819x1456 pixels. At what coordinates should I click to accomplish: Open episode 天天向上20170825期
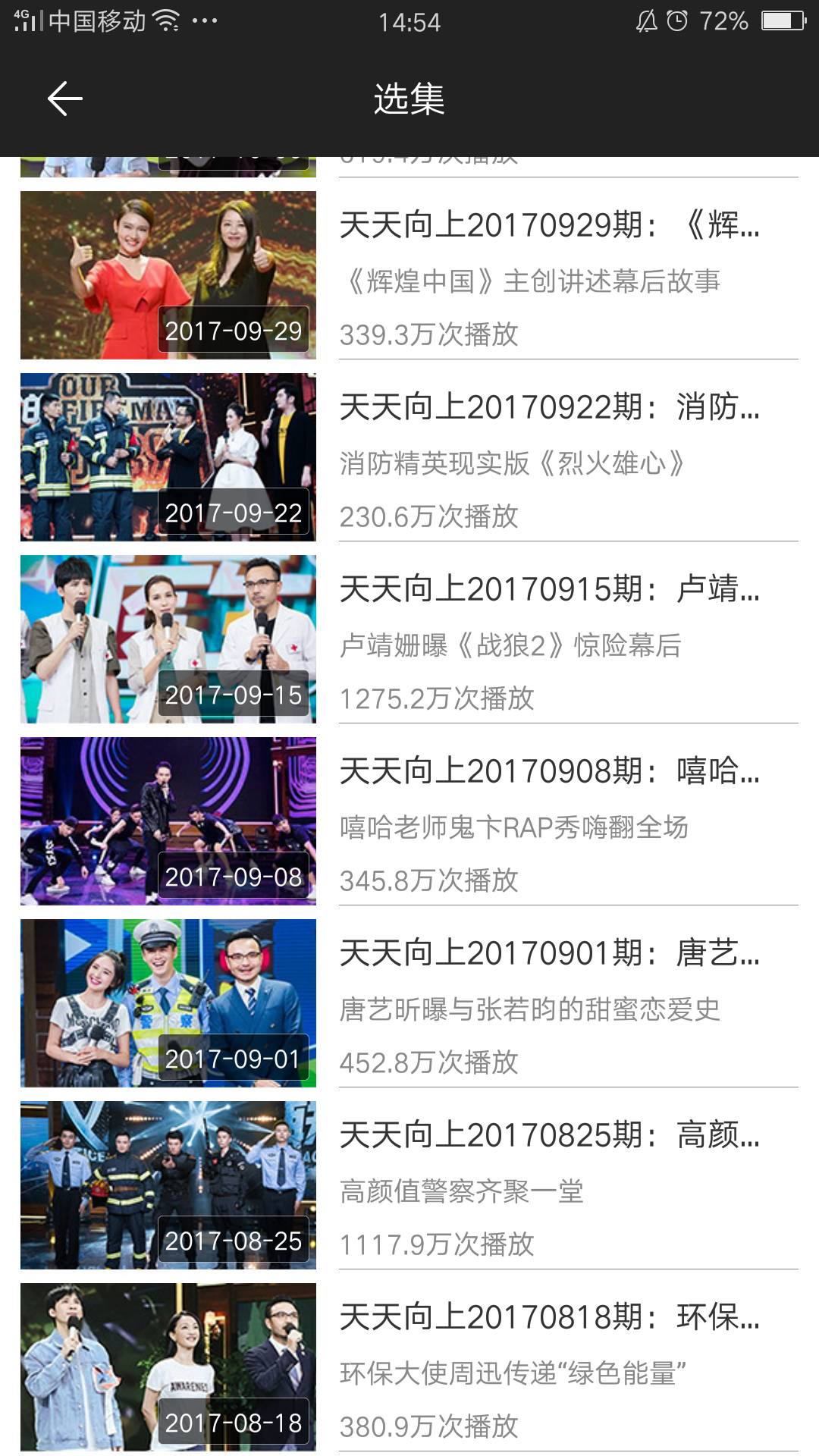click(x=550, y=1137)
